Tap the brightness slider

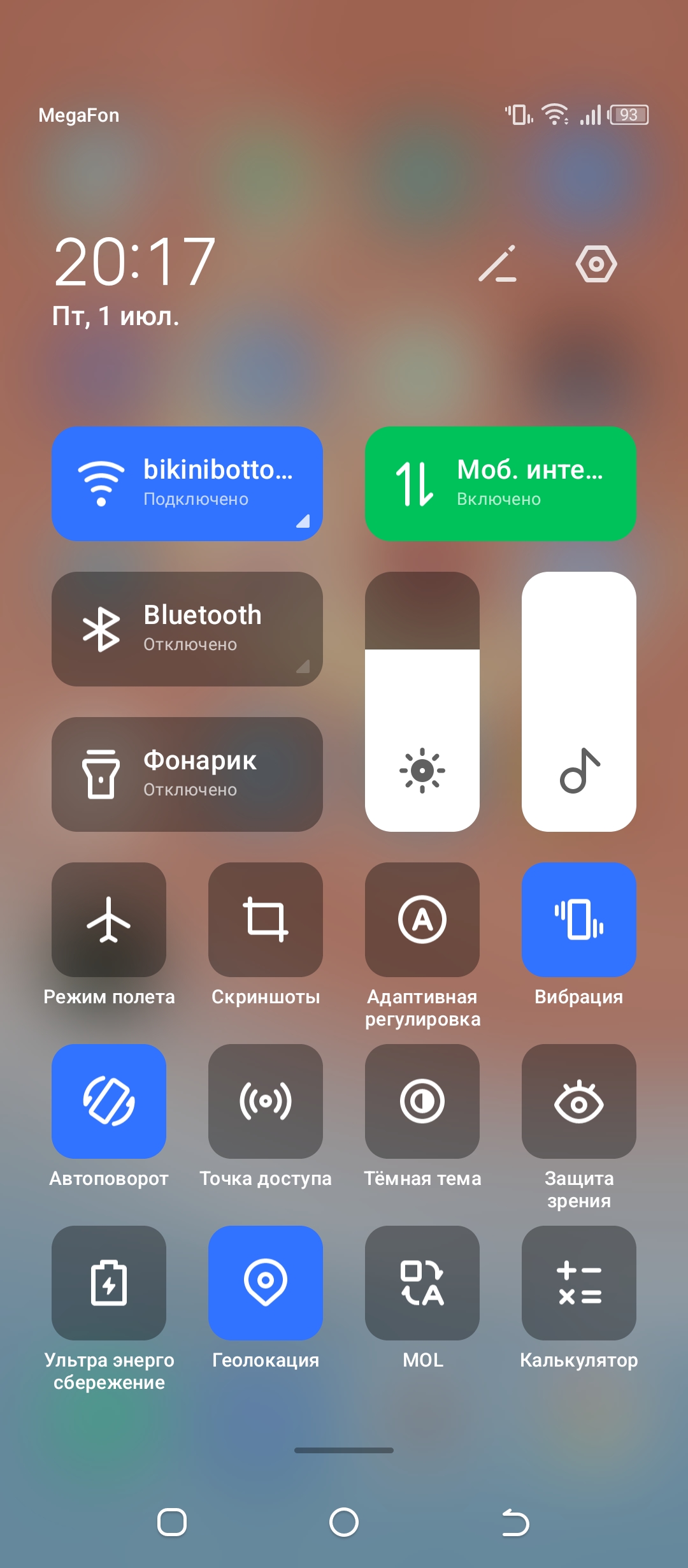pyautogui.click(x=422, y=702)
